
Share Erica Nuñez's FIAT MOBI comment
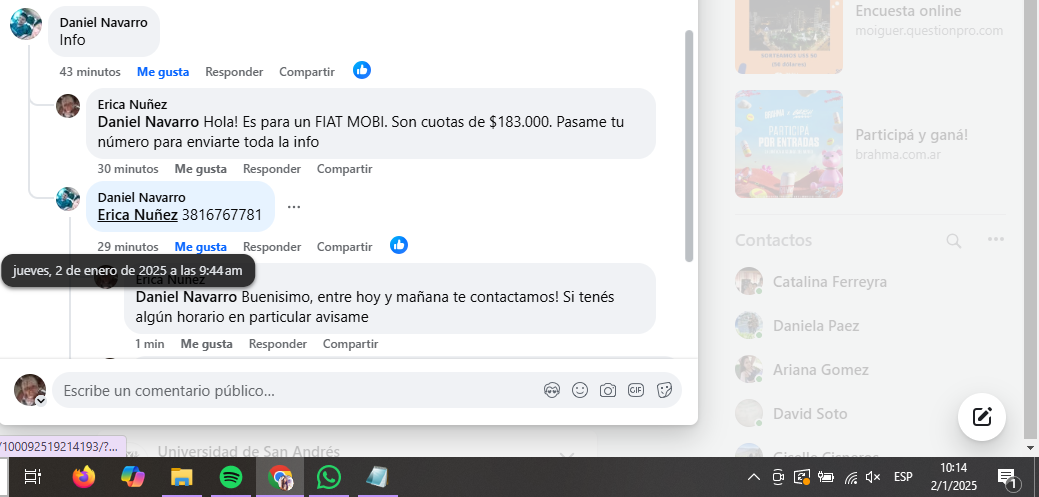click(x=344, y=169)
